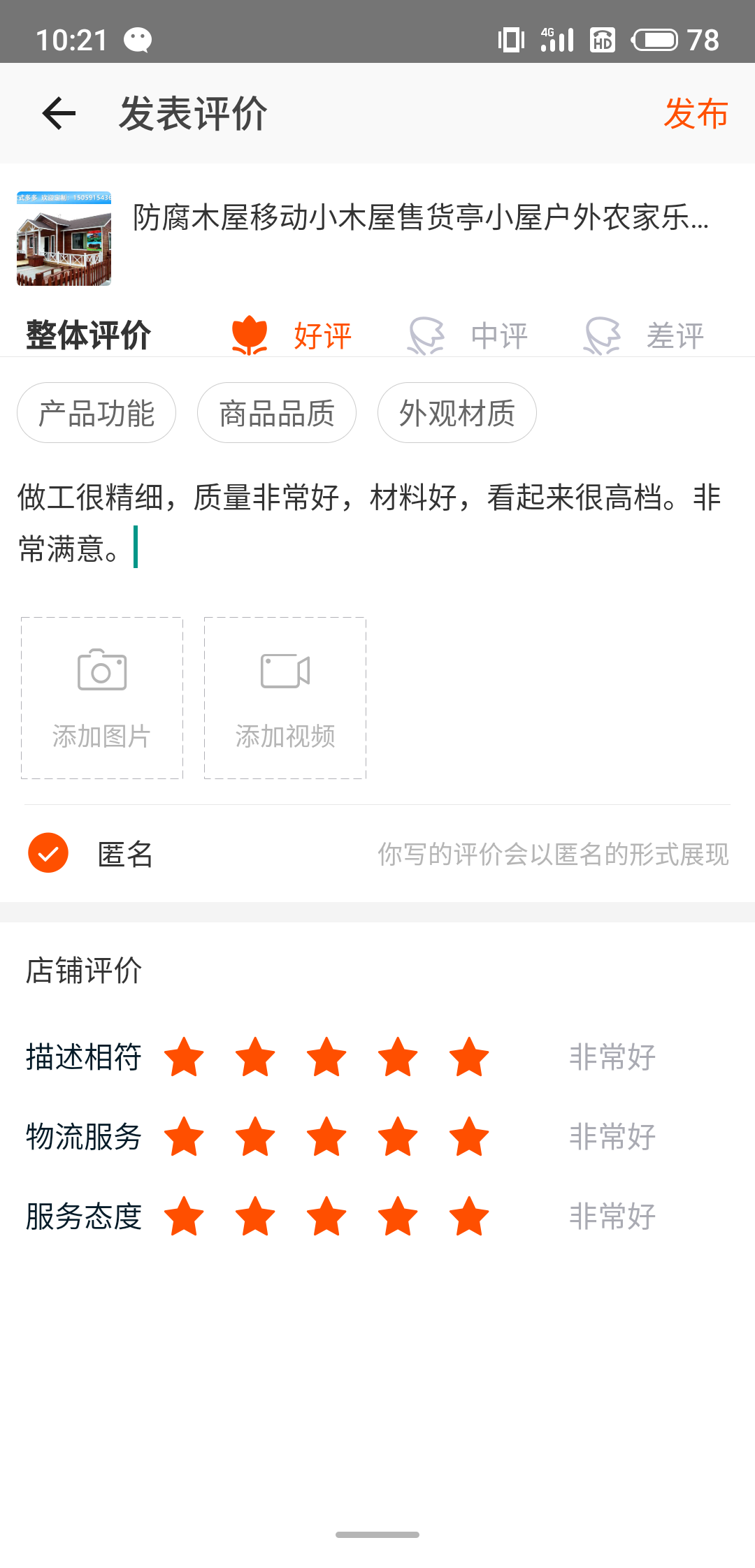Give 物流服务 two stars
755x1568 pixels.
(x=255, y=1136)
